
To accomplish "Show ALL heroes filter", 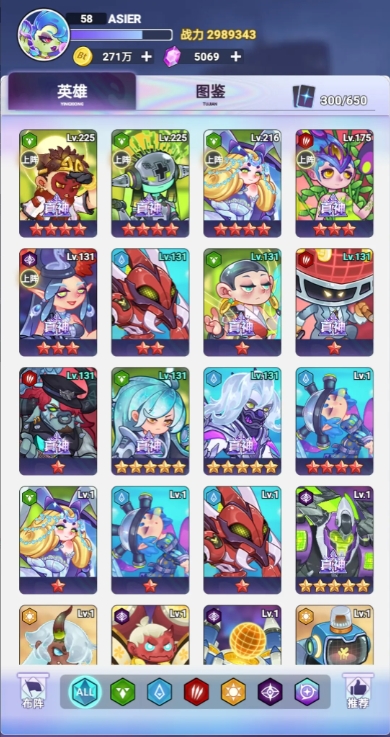I will coord(85,692).
